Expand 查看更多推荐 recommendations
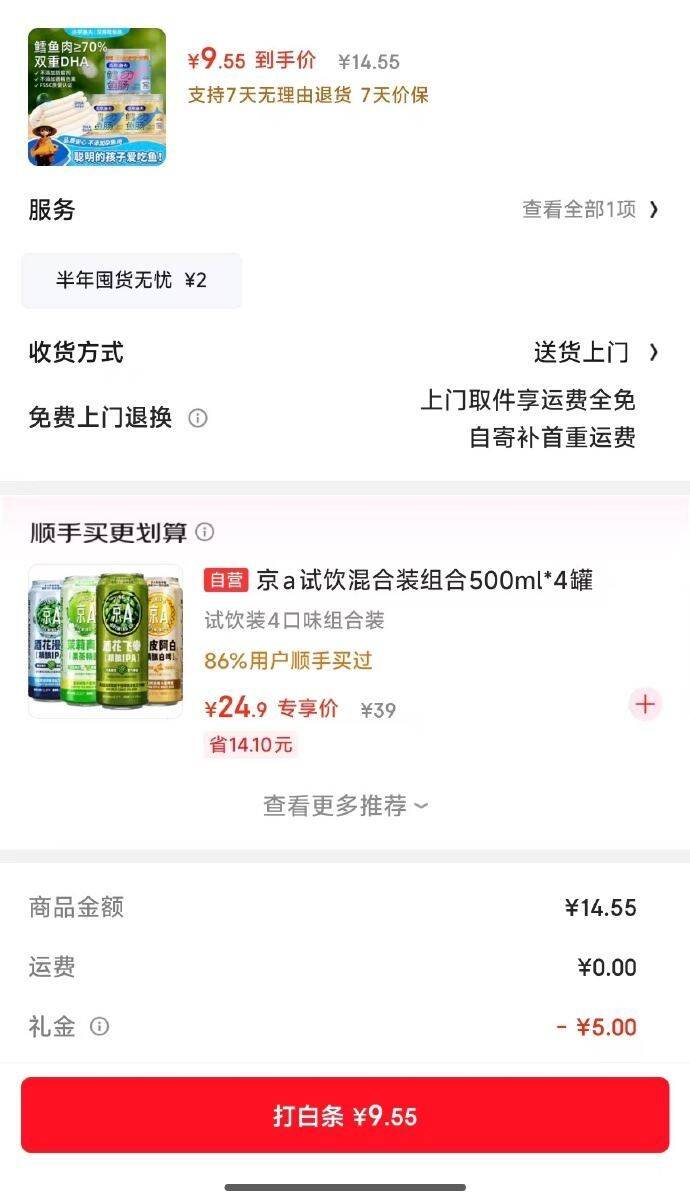This screenshot has height=1201, width=690. (x=345, y=805)
